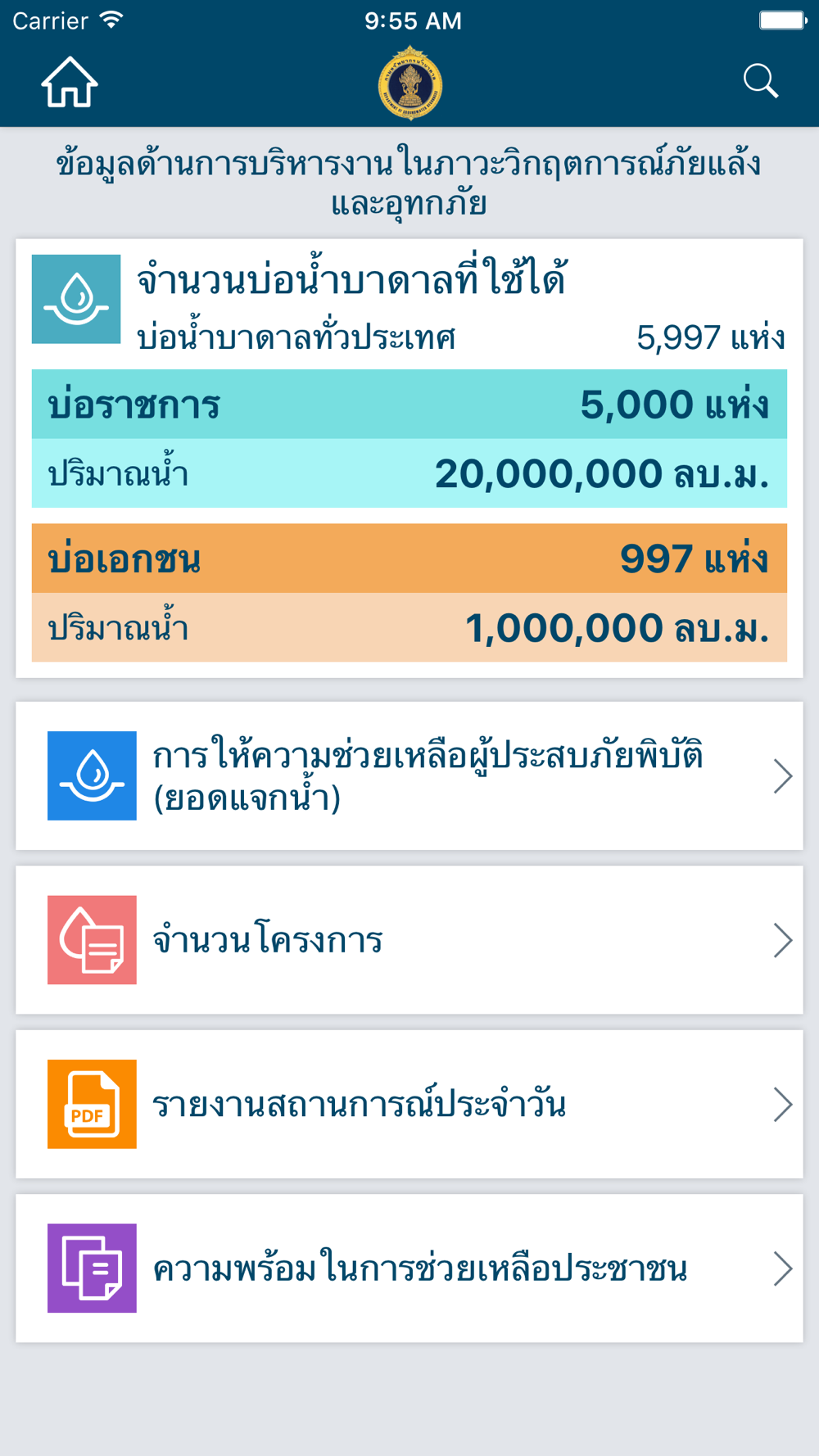Open รายงานสถานการณ์ประจำวัน PDF reports
The image size is (819, 1456).
pyautogui.click(x=409, y=1104)
